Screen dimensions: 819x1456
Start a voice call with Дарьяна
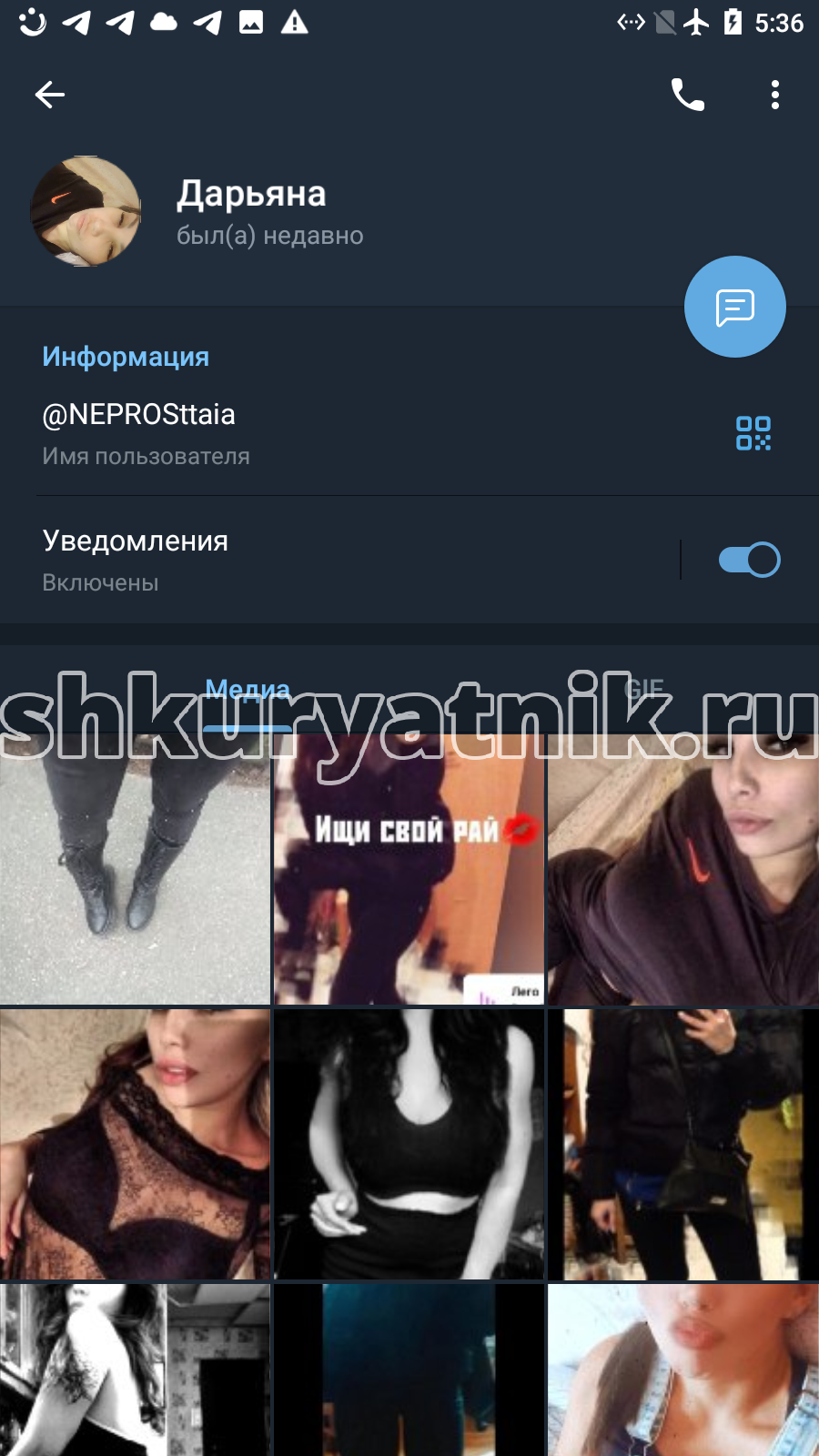688,95
